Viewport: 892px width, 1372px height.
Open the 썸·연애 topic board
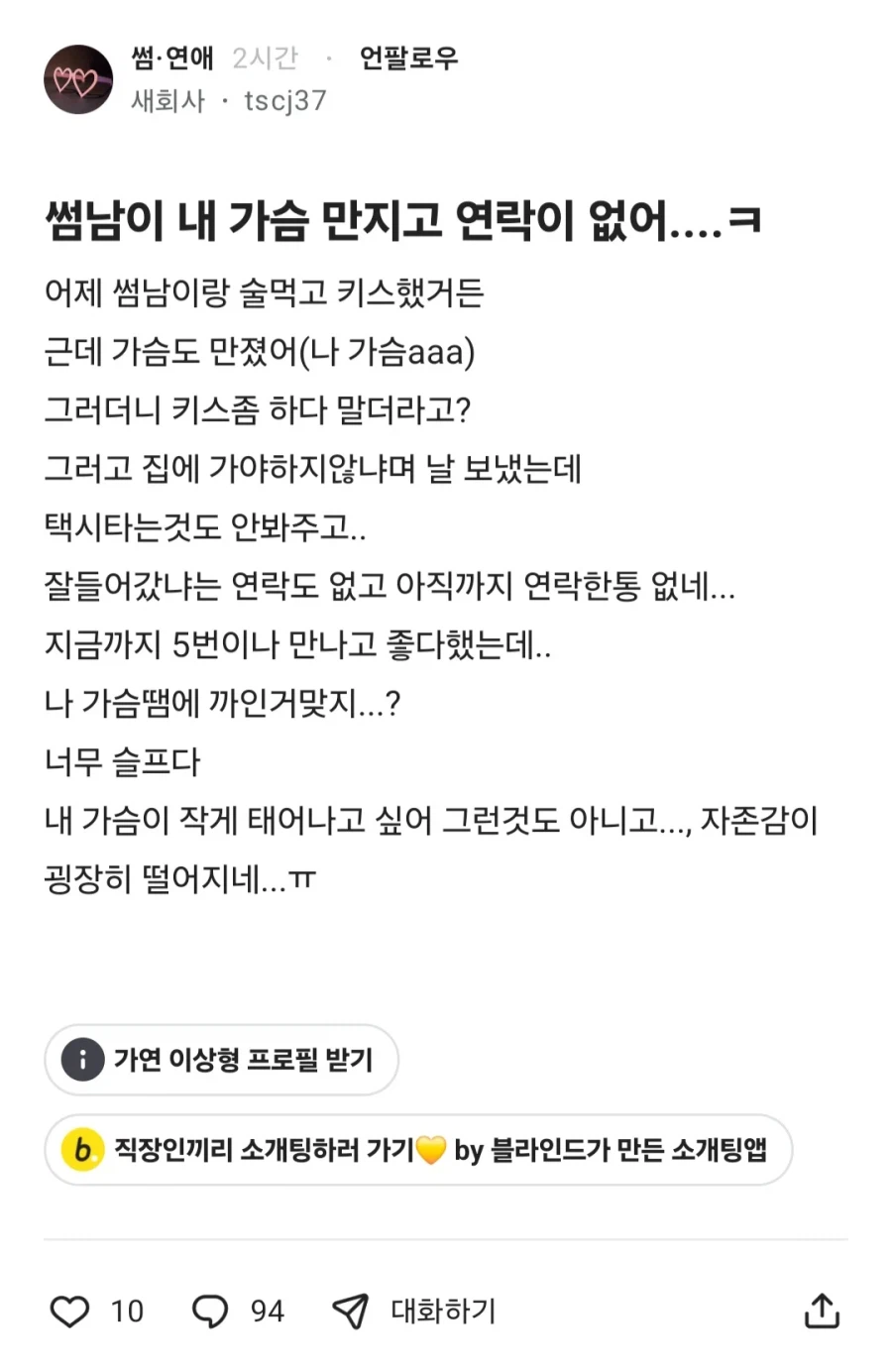(174, 59)
